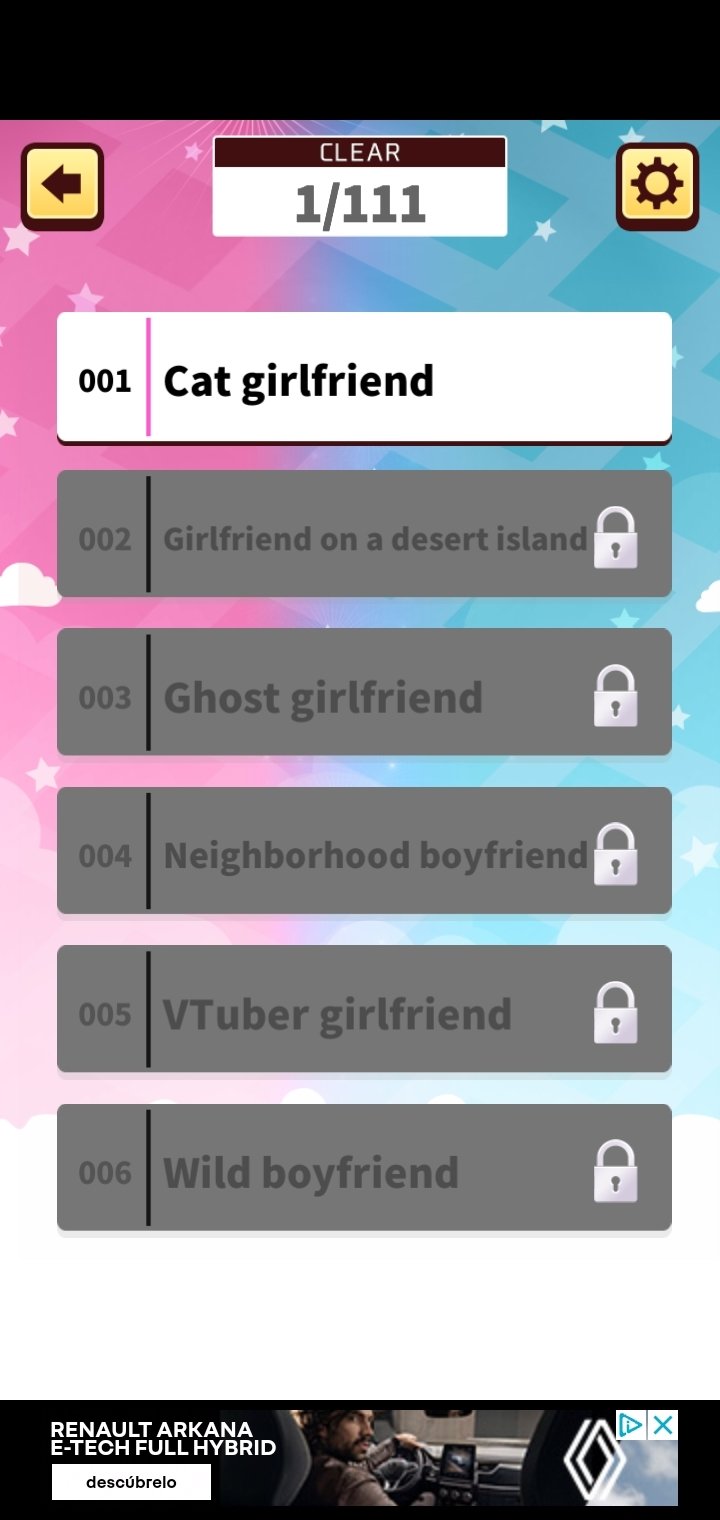The width and height of the screenshot is (720, 1520).
Task: Open the ad info icon
Action: pos(631,1425)
